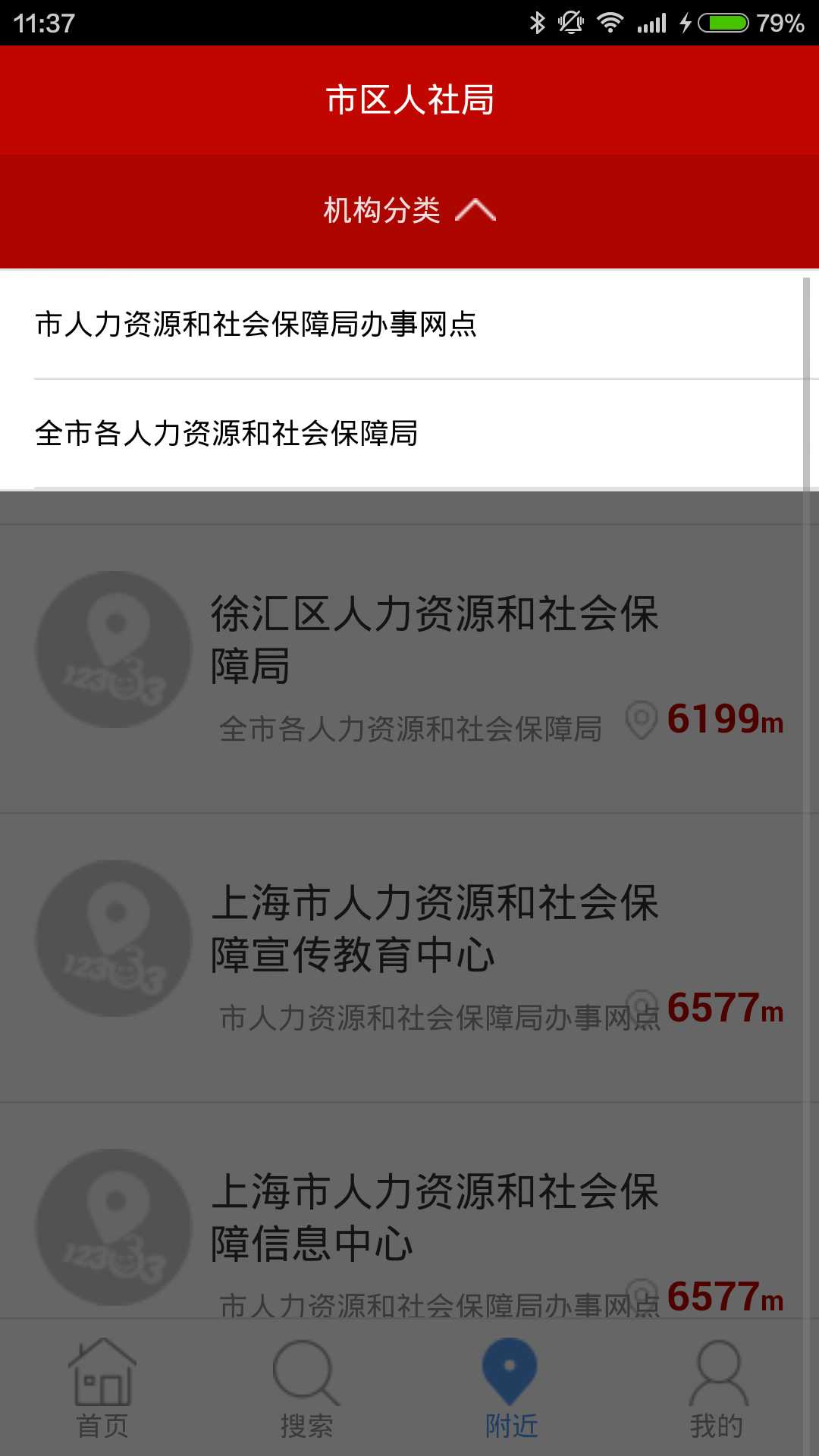Viewport: 819px width, 1456px height.
Task: Collapse the 机构分类 dropdown via its chevron
Action: (x=477, y=210)
